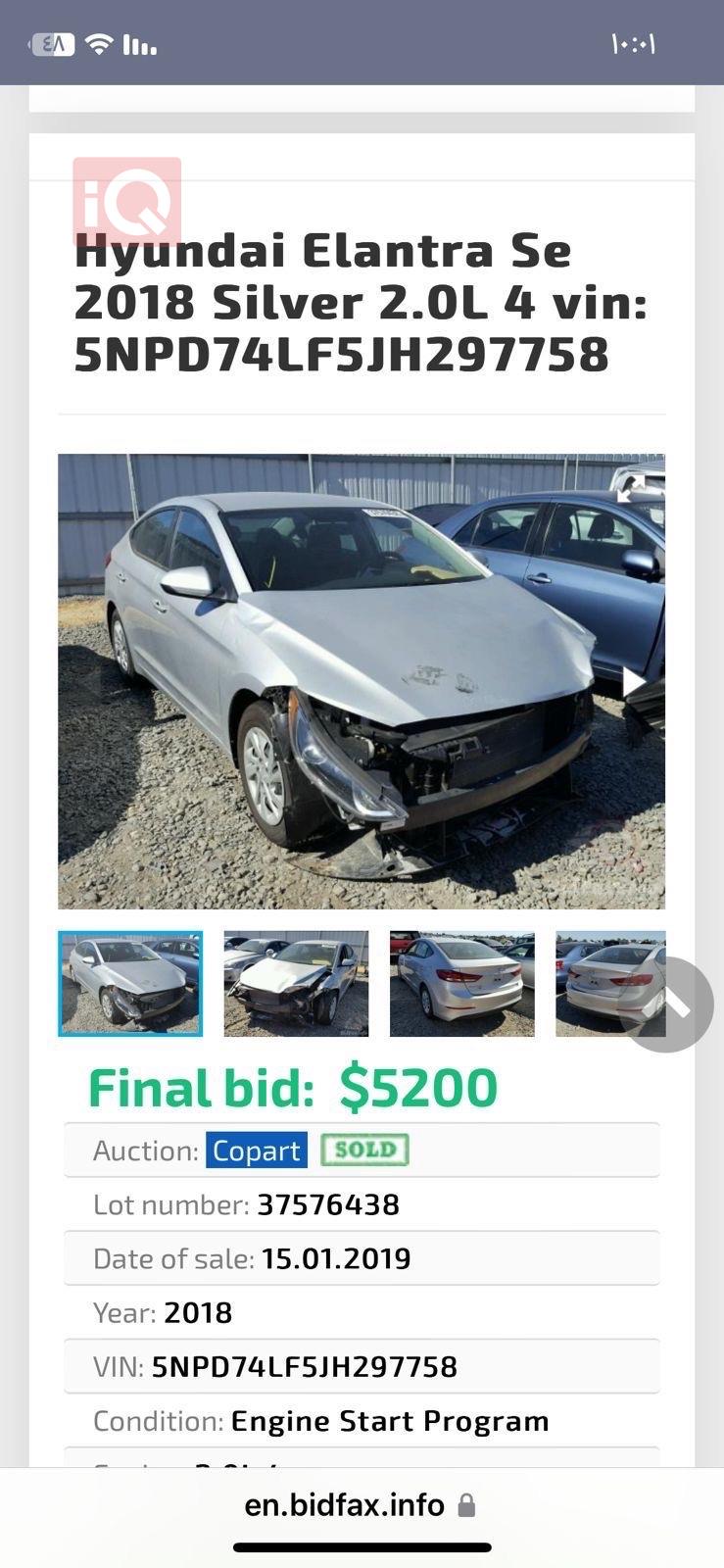724x1568 pixels.
Task: Expand the gallery to fullscreen
Action: [x=632, y=487]
